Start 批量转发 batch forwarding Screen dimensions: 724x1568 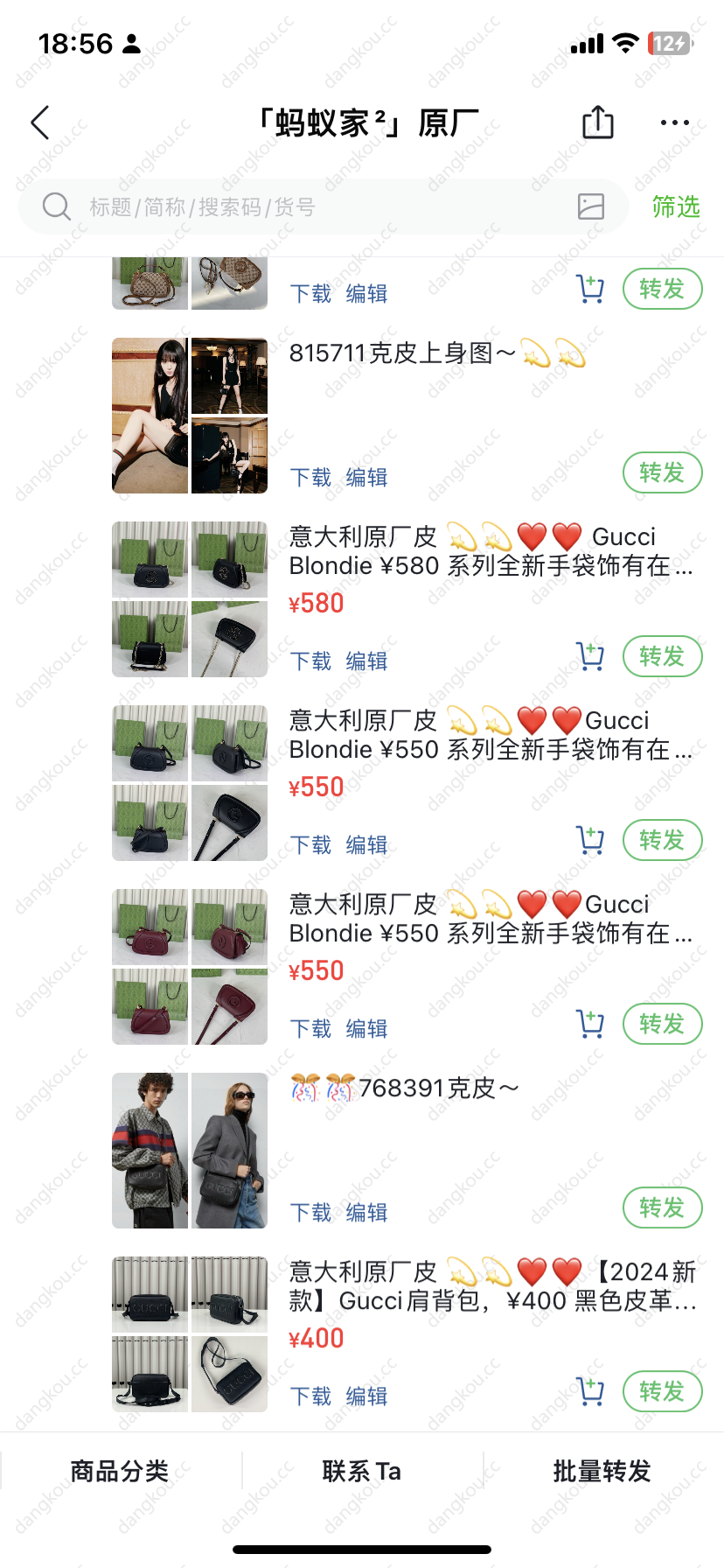coord(602,1471)
